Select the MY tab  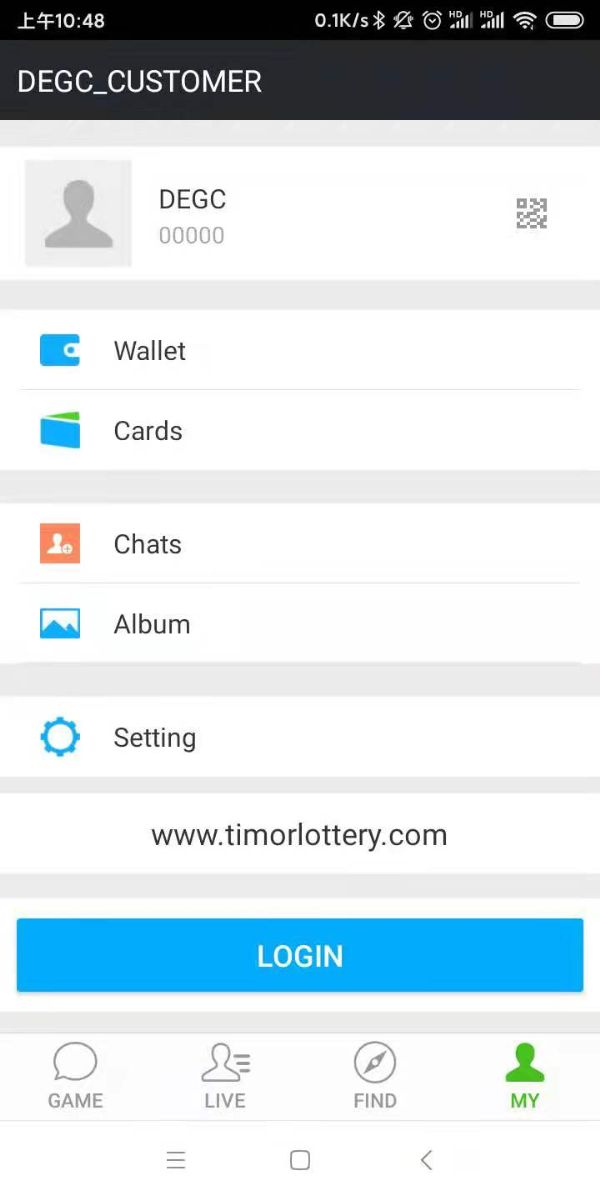(524, 1076)
